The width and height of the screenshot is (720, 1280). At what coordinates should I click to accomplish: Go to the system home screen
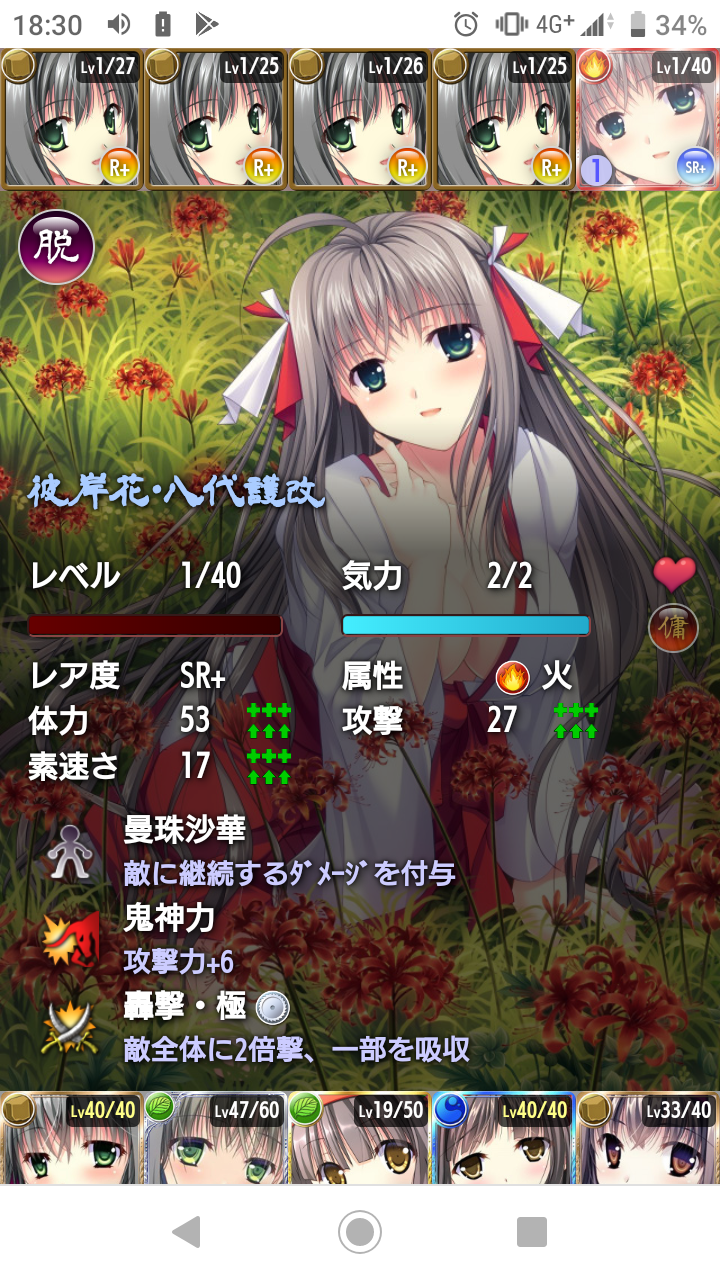coord(360,1232)
